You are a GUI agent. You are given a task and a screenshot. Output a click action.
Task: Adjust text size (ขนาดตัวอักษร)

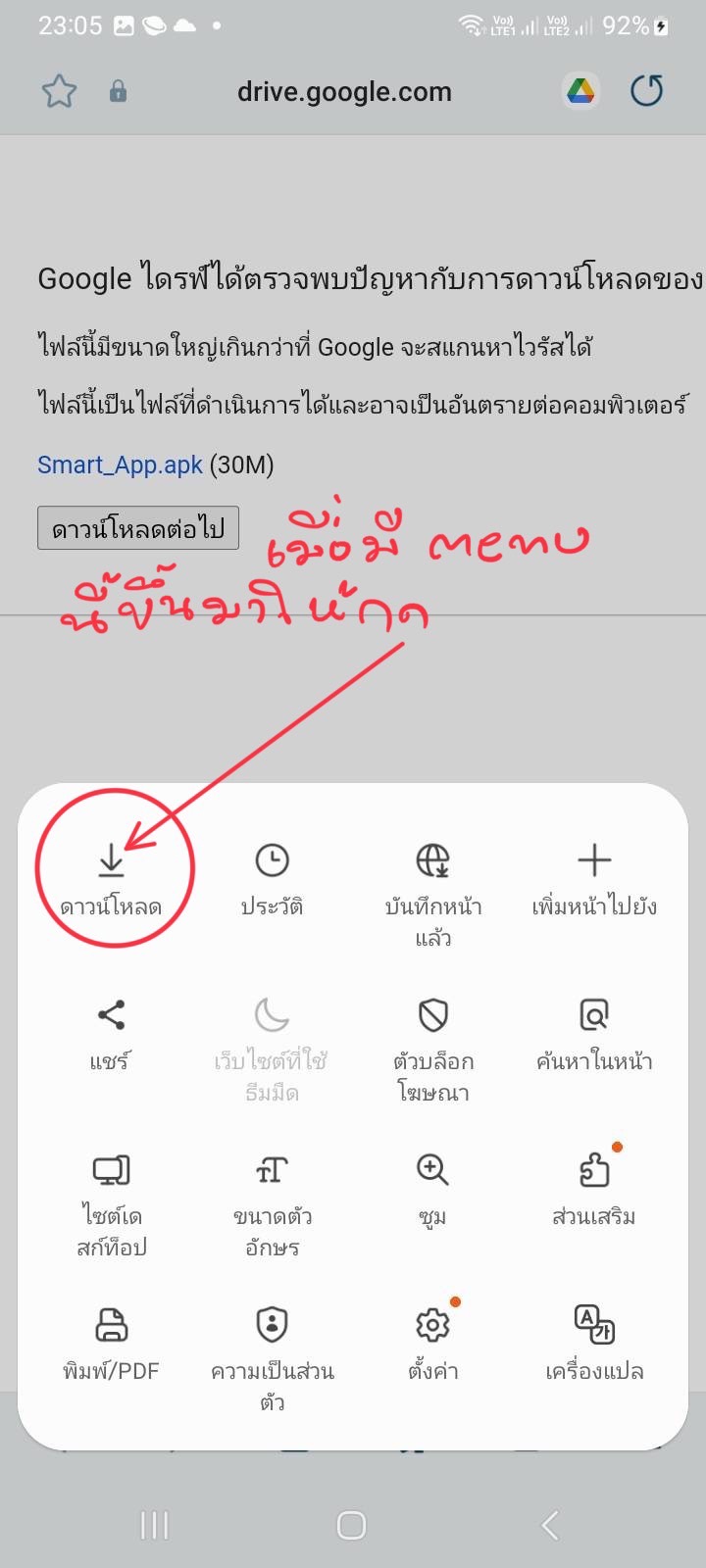[x=272, y=1201]
